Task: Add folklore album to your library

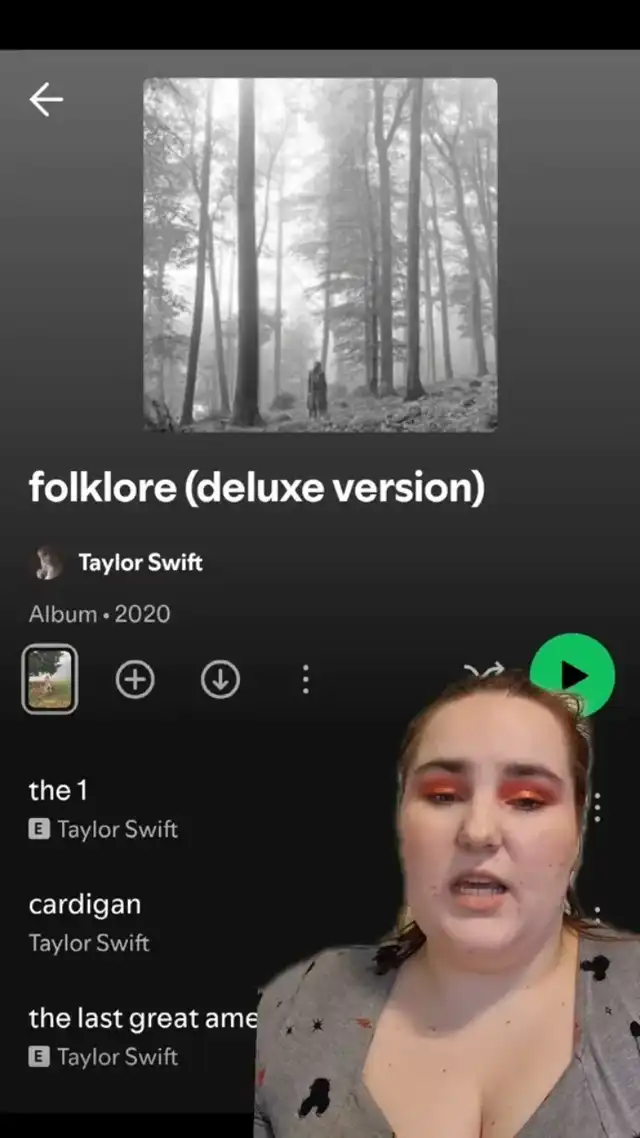Action: point(135,680)
